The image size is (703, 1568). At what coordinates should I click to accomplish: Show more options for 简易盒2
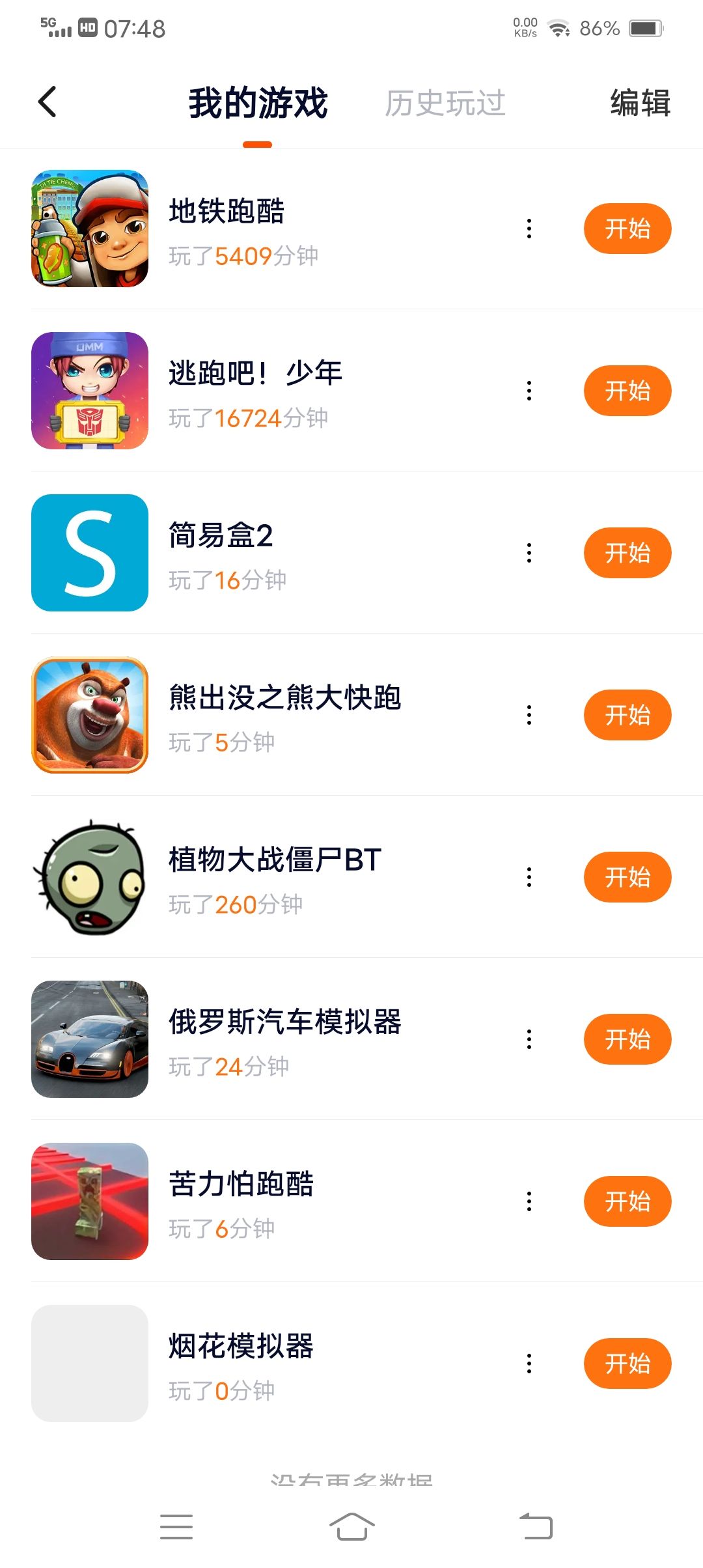[529, 553]
